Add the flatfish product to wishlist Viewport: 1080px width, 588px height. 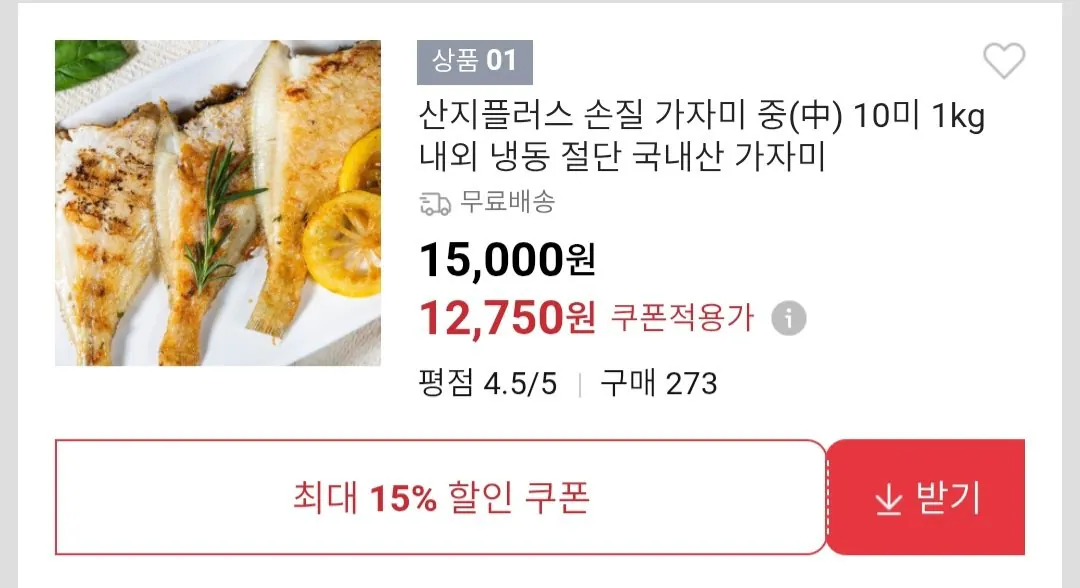tap(1004, 62)
